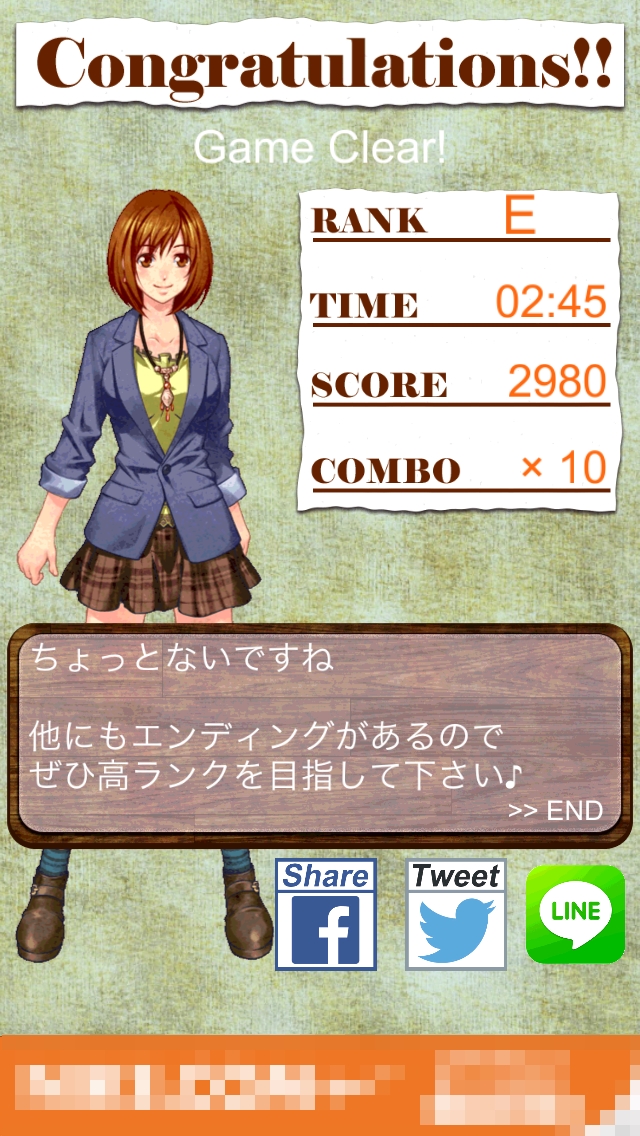The image size is (640, 1136).
Task: Share the result on Facebook
Action: [326, 914]
